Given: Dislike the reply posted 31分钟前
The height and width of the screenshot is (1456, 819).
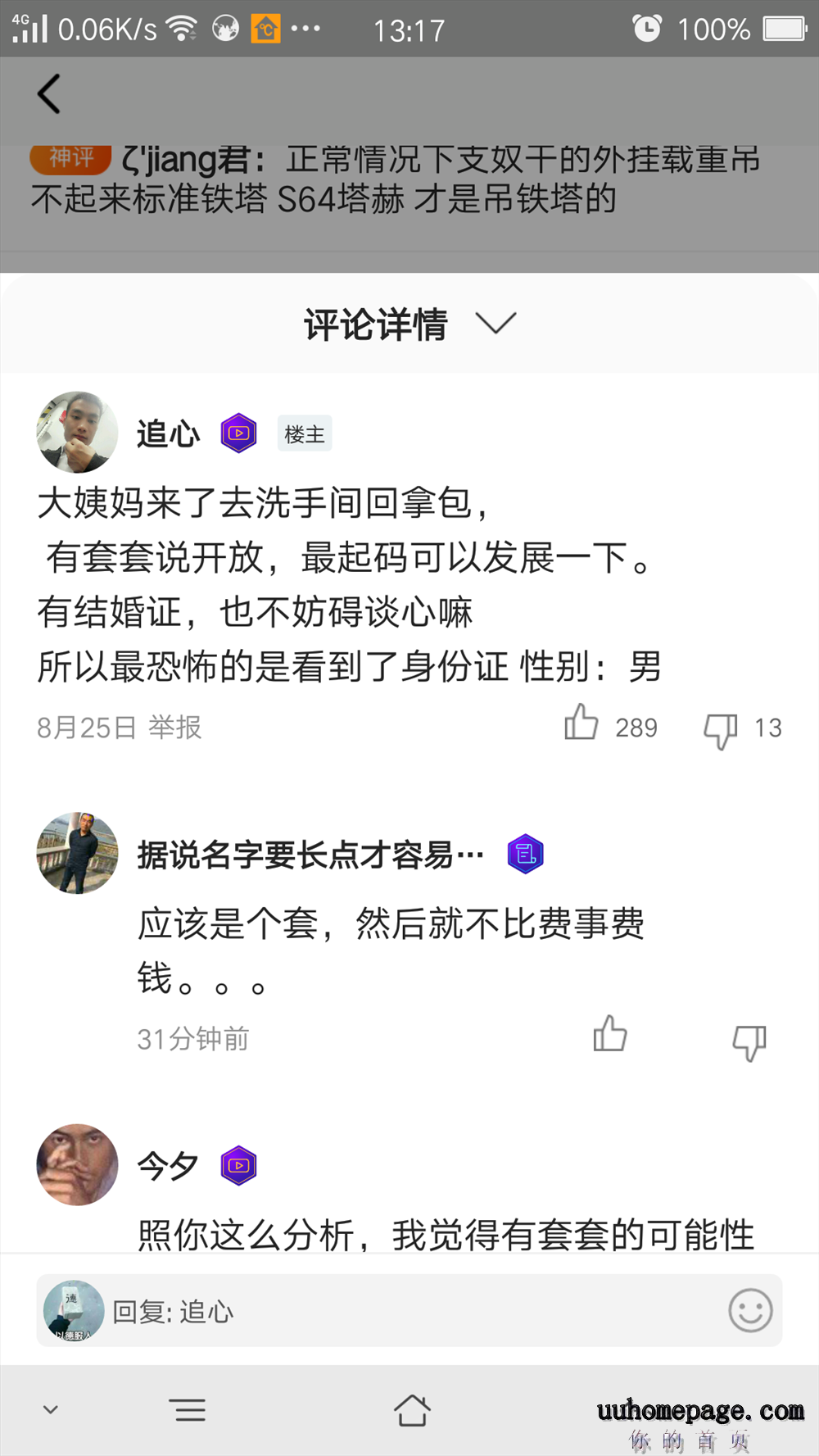Looking at the screenshot, I should click(749, 1042).
